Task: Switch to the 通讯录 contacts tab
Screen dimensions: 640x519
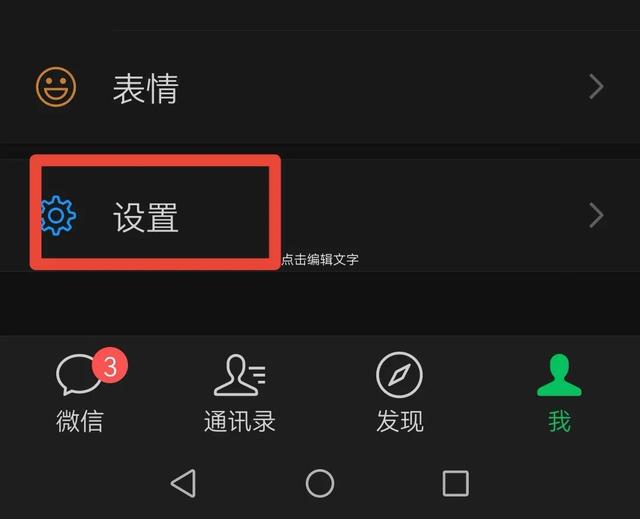Action: [x=240, y=394]
